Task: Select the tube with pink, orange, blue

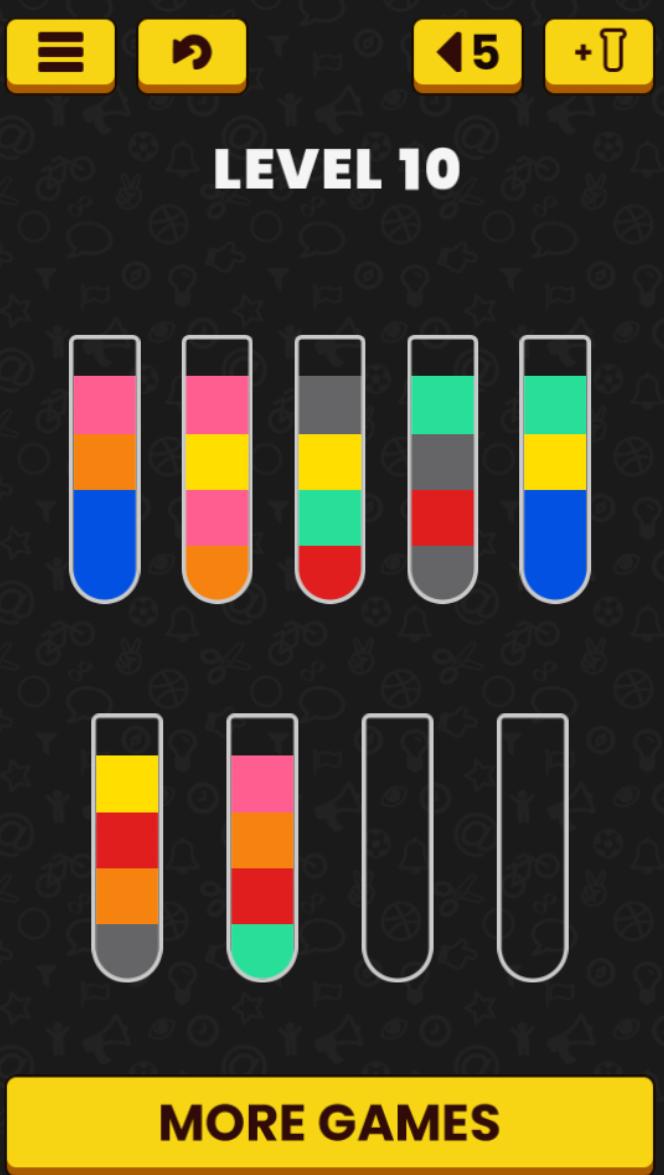Action: click(x=105, y=470)
